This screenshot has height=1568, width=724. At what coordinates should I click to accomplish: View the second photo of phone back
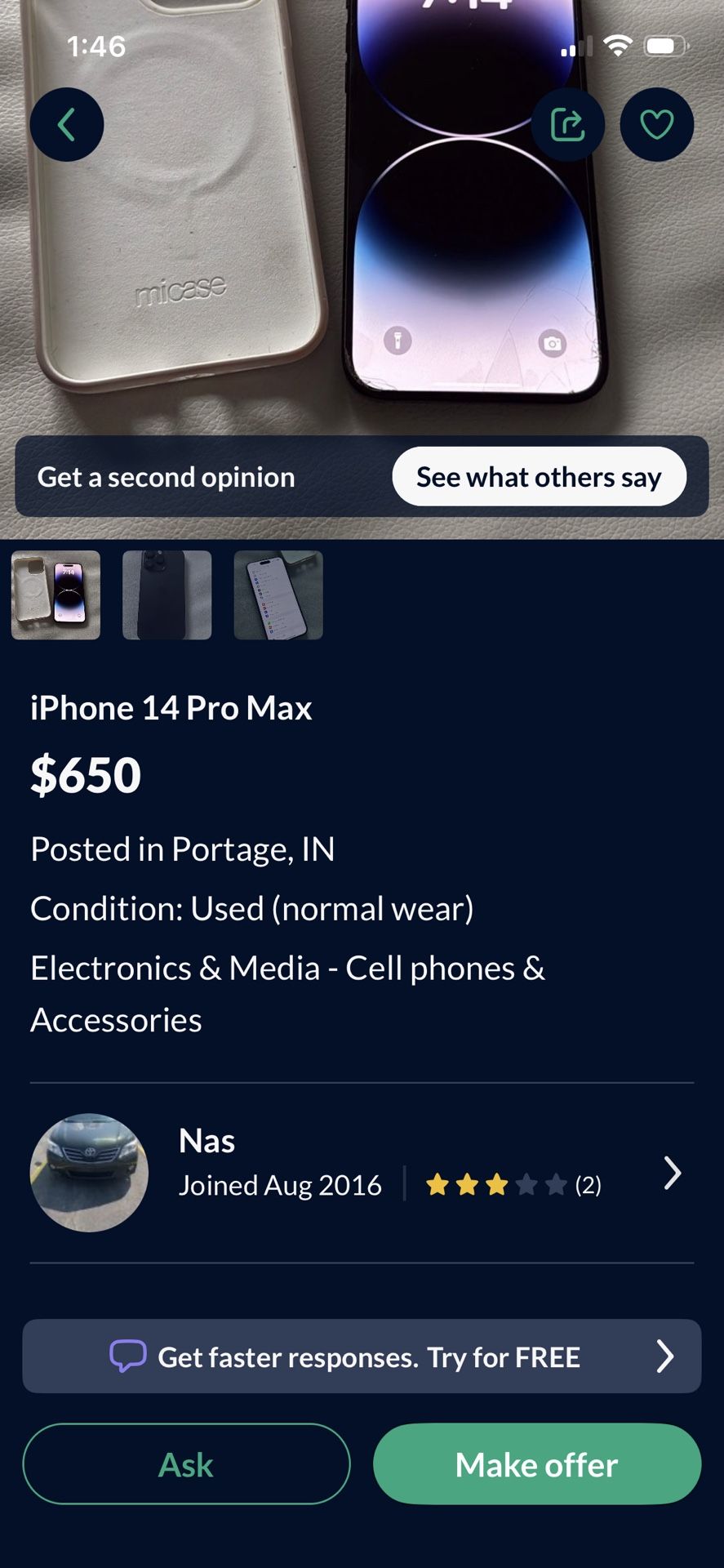pos(167,595)
